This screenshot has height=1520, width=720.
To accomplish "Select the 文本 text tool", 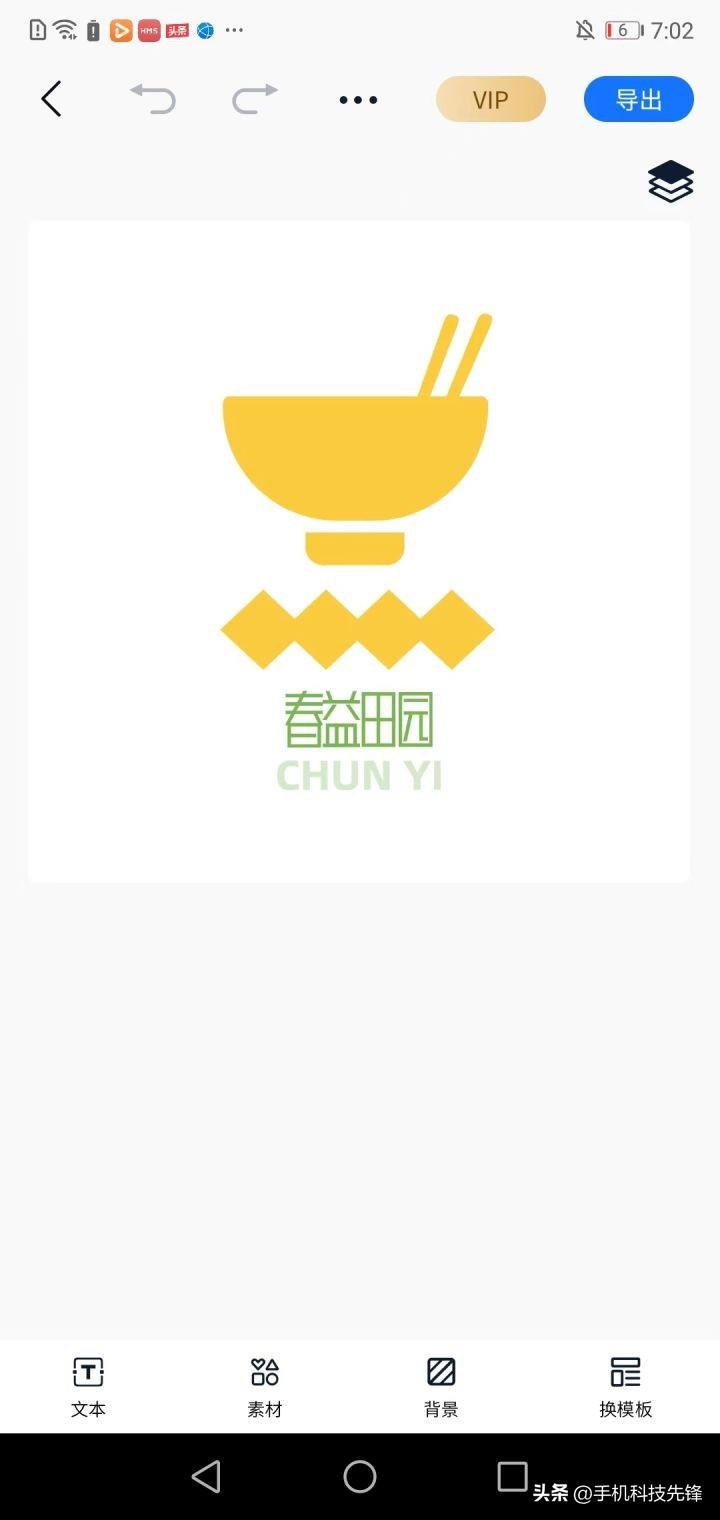I will coord(88,1386).
